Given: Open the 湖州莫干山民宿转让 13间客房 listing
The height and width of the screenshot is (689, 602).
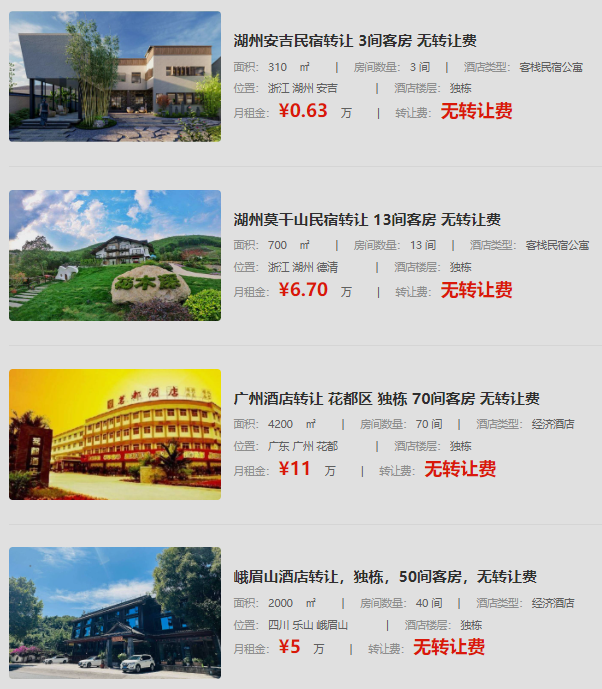Looking at the screenshot, I should pos(367,220).
